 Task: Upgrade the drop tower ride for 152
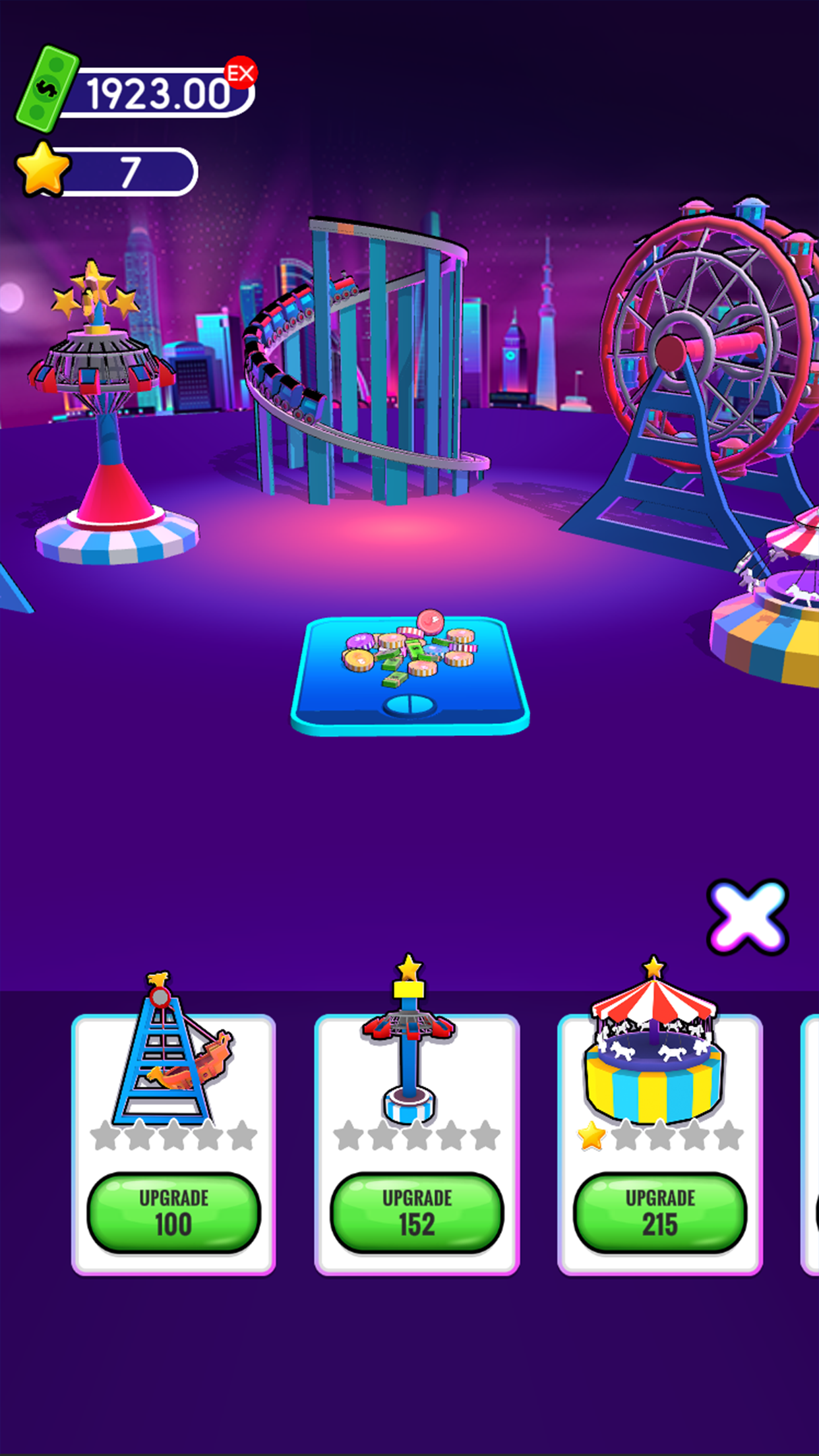pos(417,1212)
